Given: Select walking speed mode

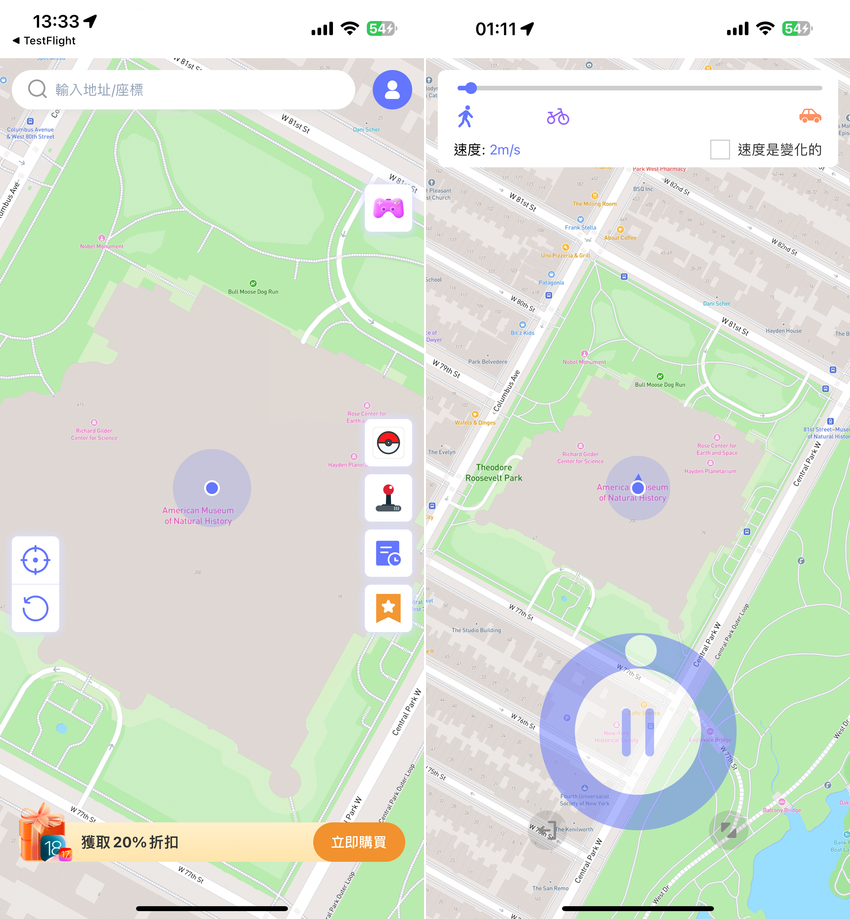Looking at the screenshot, I should pos(465,117).
